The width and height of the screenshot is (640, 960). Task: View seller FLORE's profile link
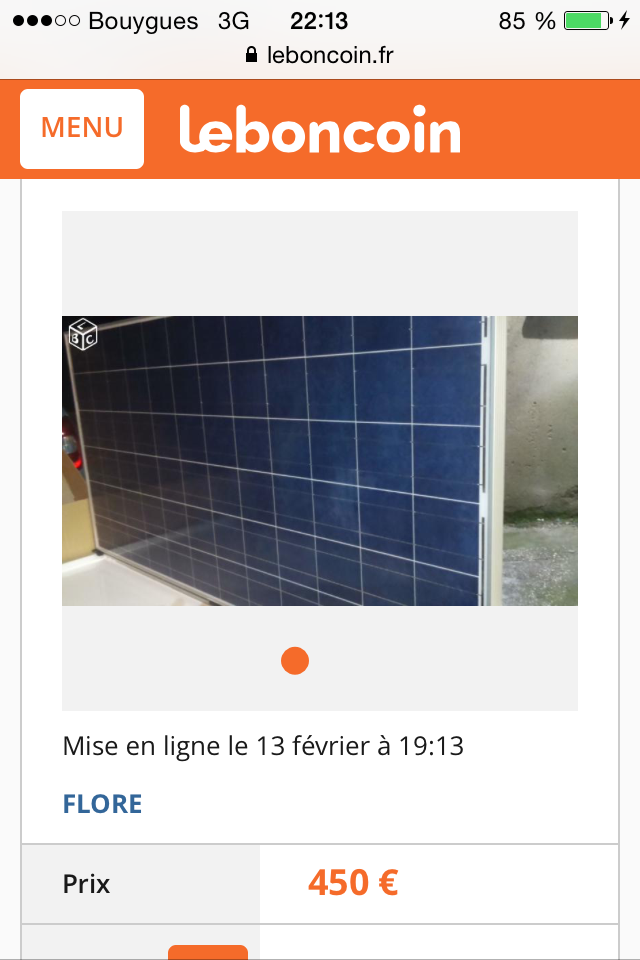tap(103, 804)
